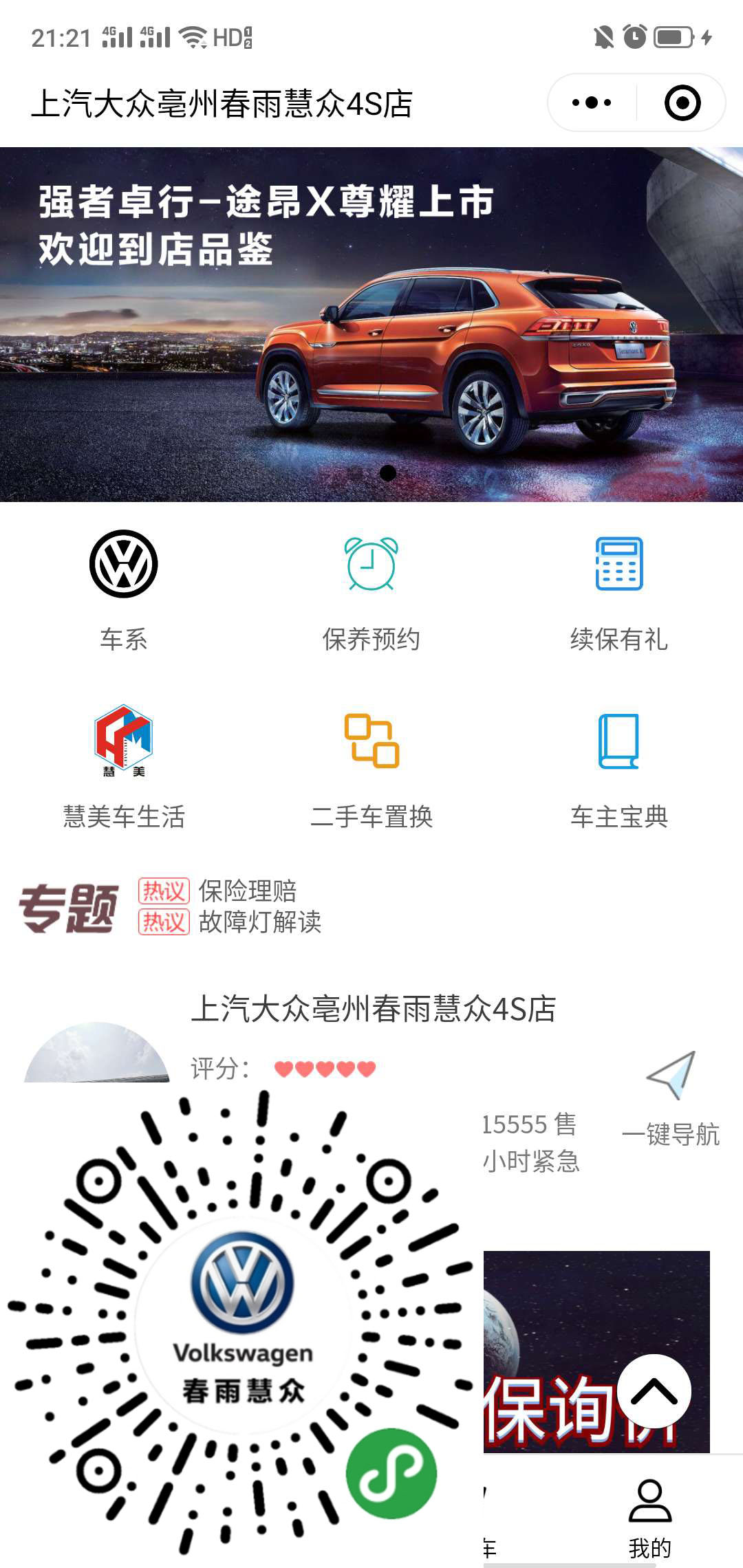The image size is (743, 1568).
Task: Open the 途昂X launch banner
Action: [371, 324]
